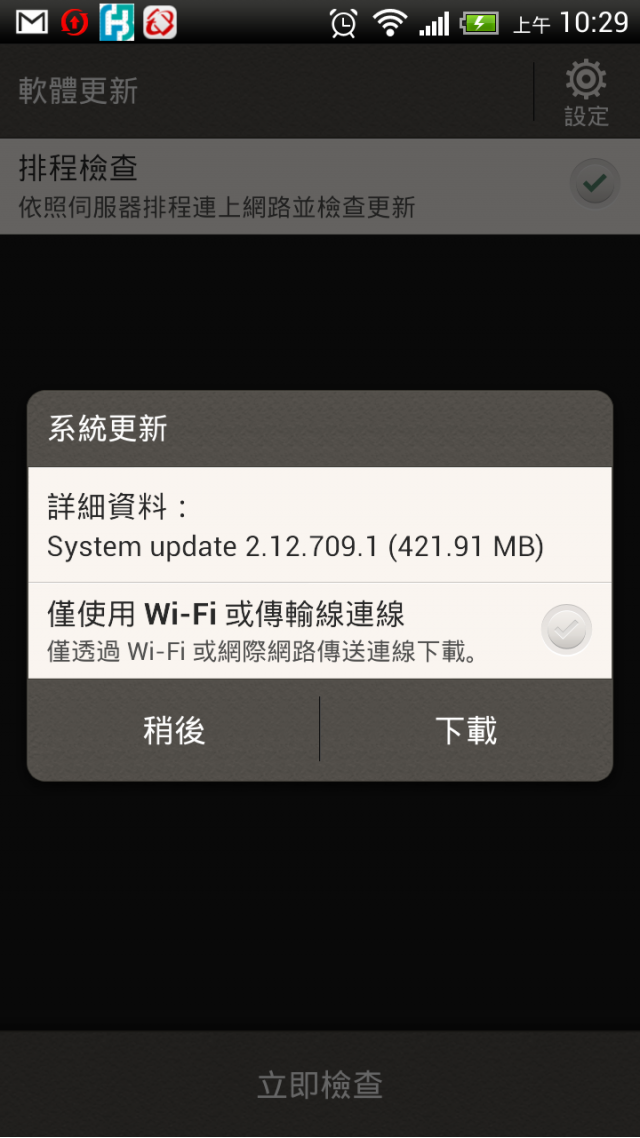The height and width of the screenshot is (1138, 640).
Task: Choose 稍後 to postpone the update
Action: (x=173, y=730)
